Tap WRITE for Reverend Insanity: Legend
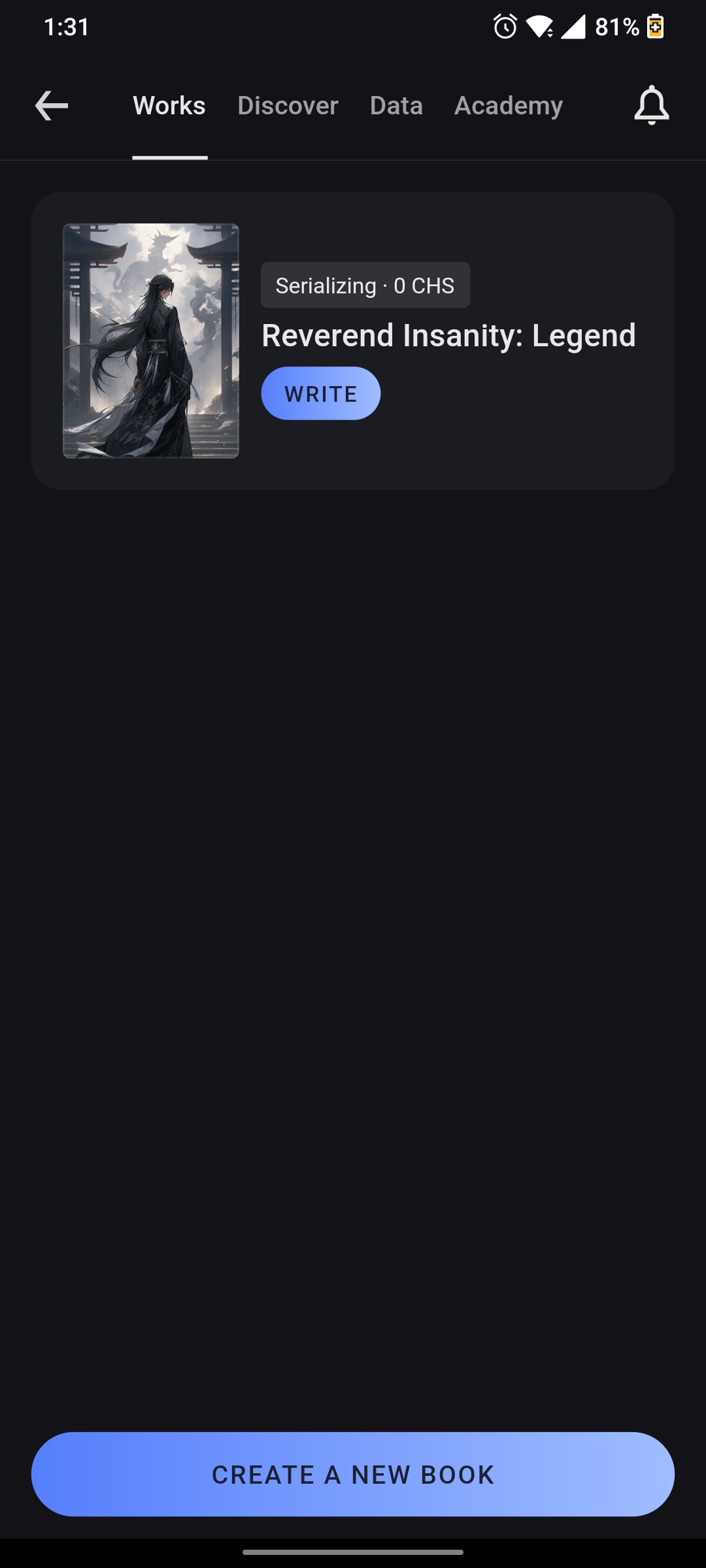This screenshot has height=1568, width=706. point(320,394)
